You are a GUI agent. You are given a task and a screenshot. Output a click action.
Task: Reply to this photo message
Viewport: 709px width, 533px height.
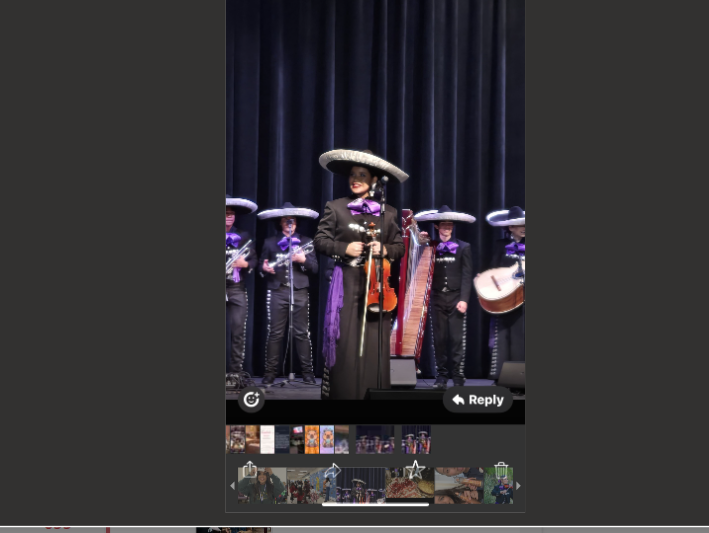click(477, 400)
